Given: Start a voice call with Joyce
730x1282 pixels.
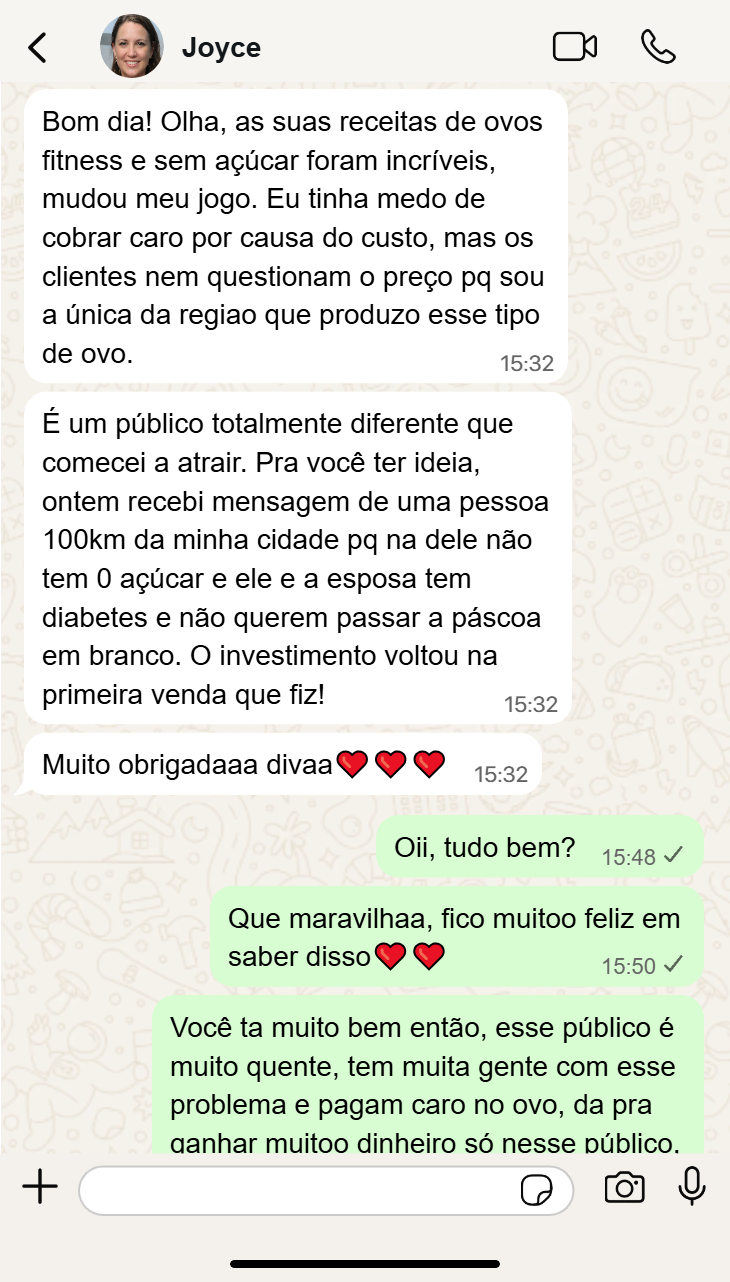Looking at the screenshot, I should coord(658,47).
